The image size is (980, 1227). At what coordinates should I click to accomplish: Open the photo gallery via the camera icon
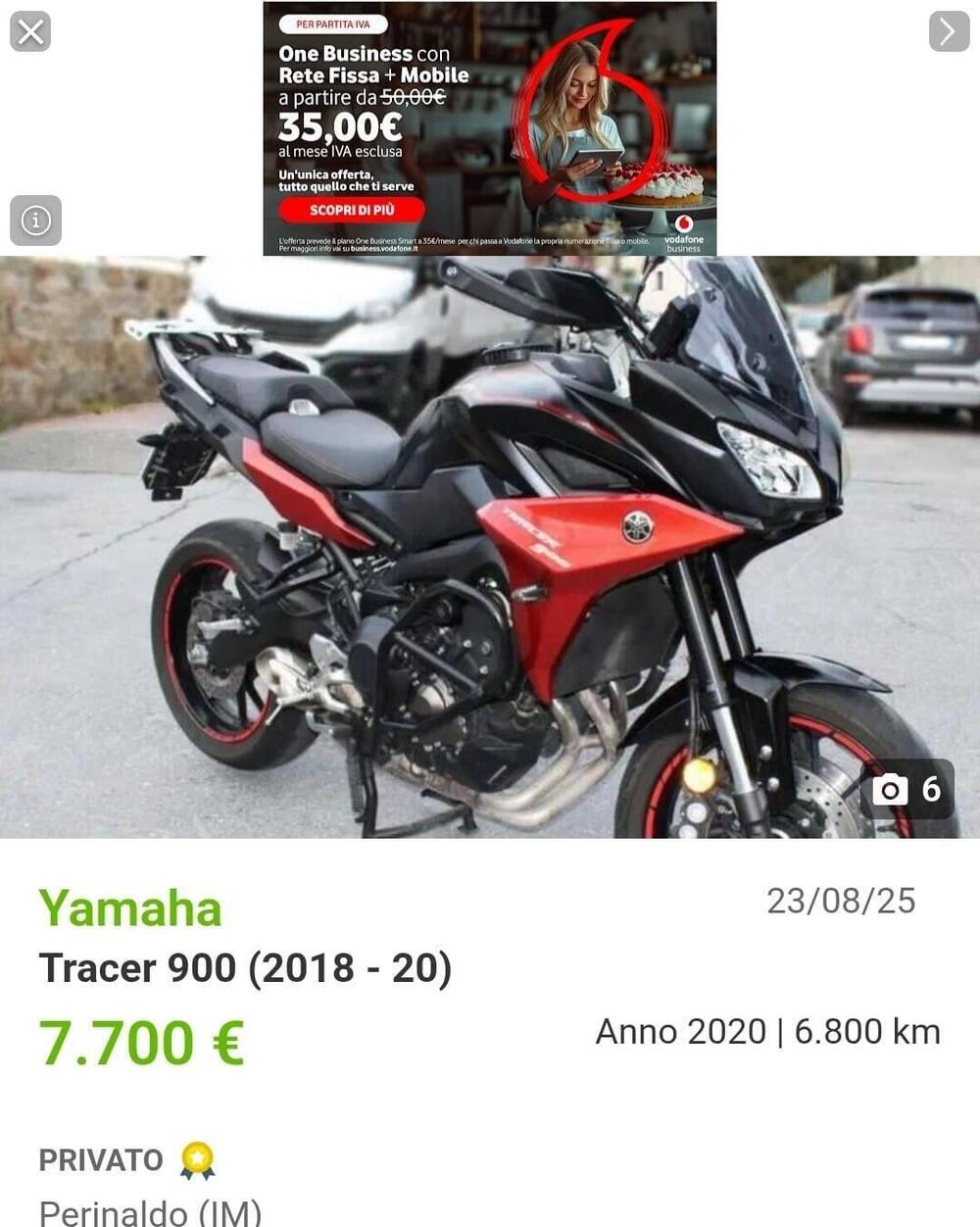coord(893,789)
